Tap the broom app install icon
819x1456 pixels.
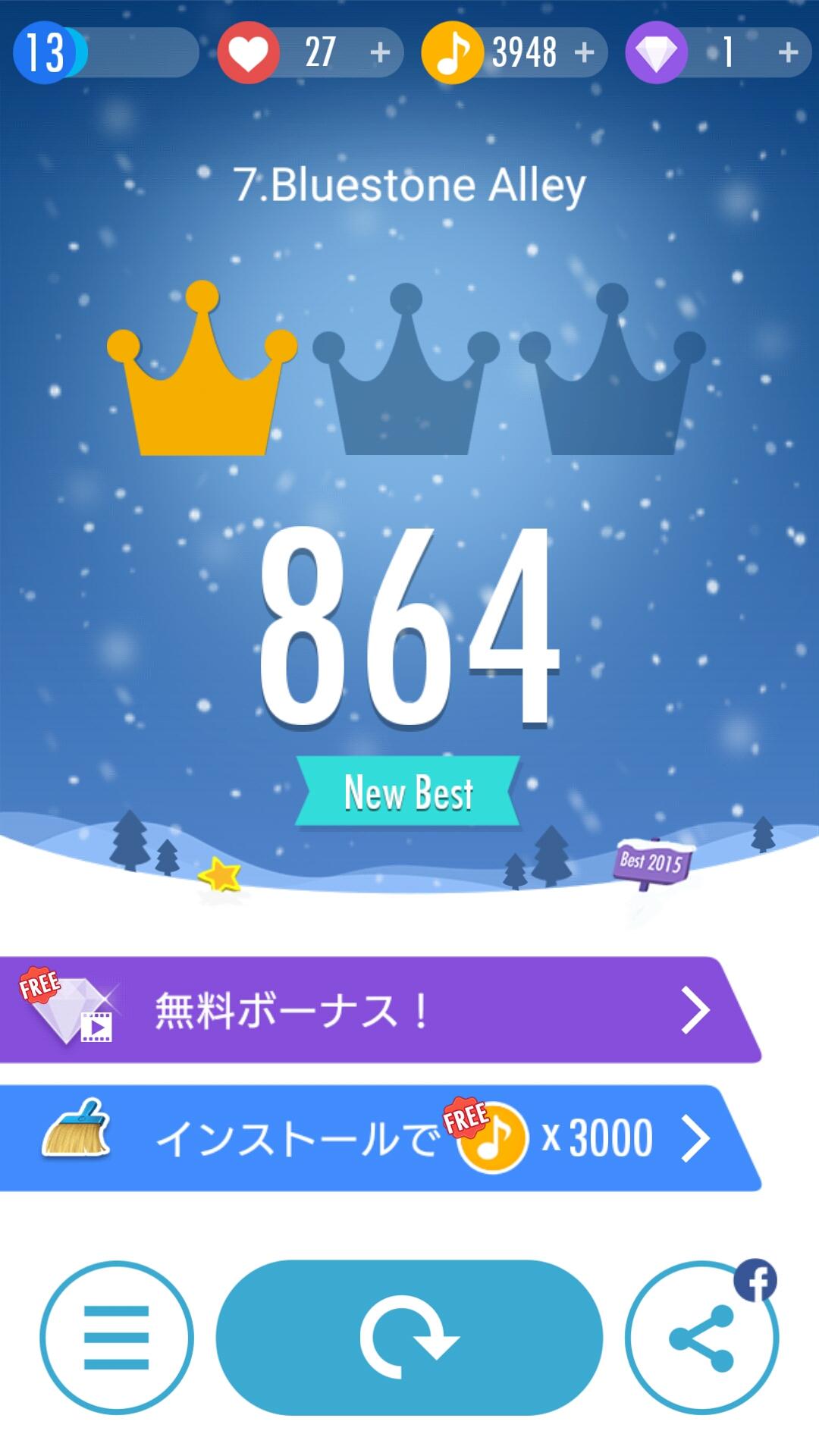(76, 1130)
